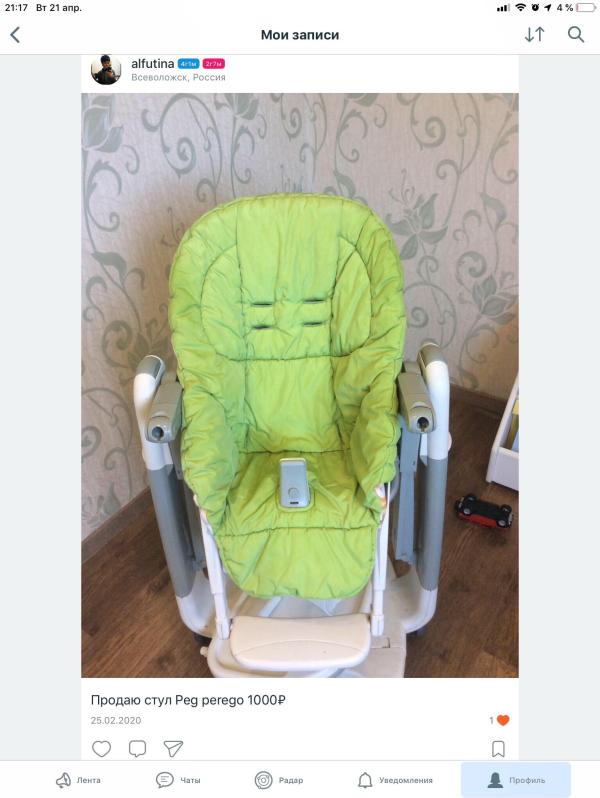Go to the Уведомления tab
Image resolution: width=600 pixels, height=798 pixels.
pyautogui.click(x=395, y=780)
